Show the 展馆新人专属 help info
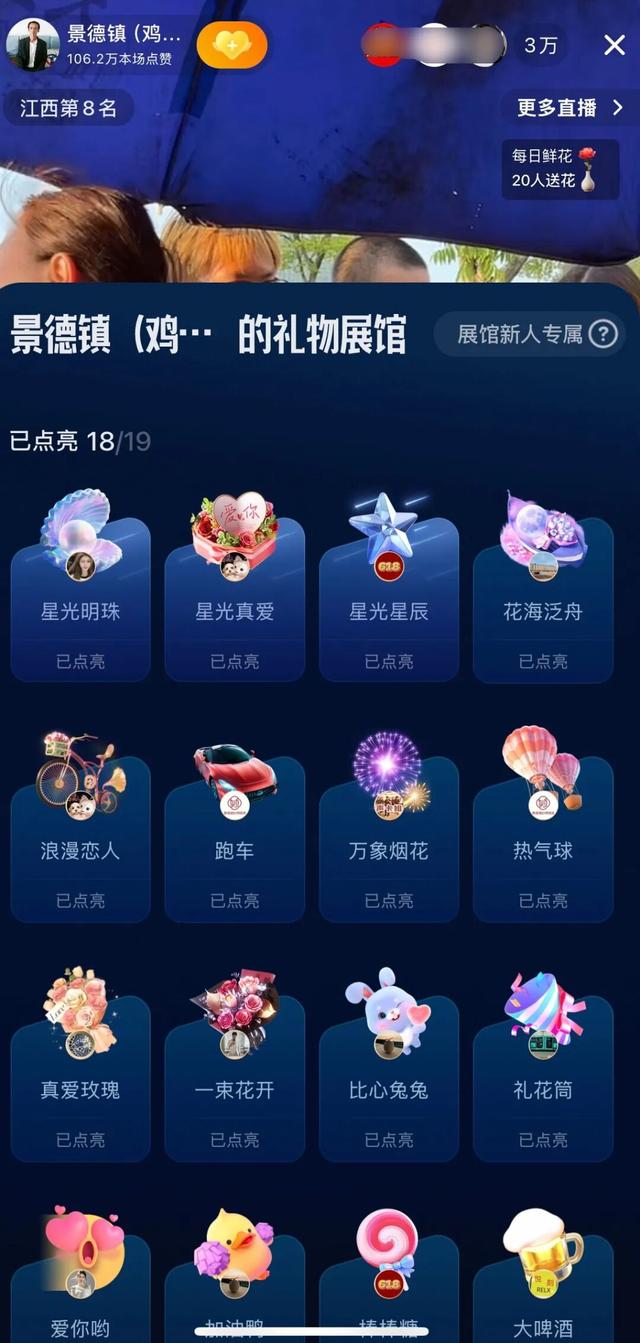This screenshot has width=640, height=1343. [x=603, y=334]
